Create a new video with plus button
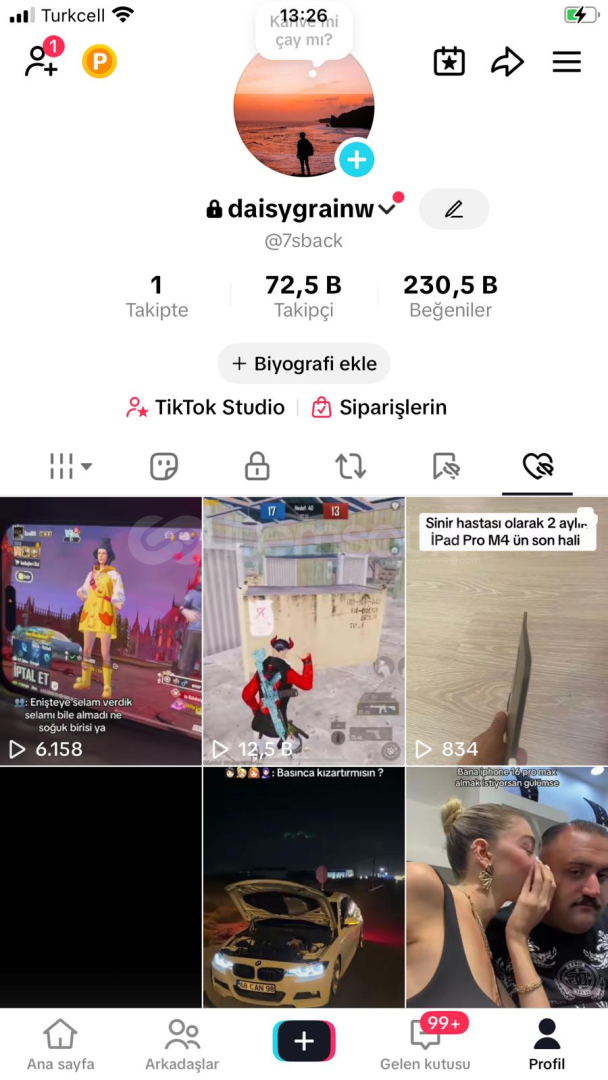This screenshot has height=1080, width=608. point(304,1042)
